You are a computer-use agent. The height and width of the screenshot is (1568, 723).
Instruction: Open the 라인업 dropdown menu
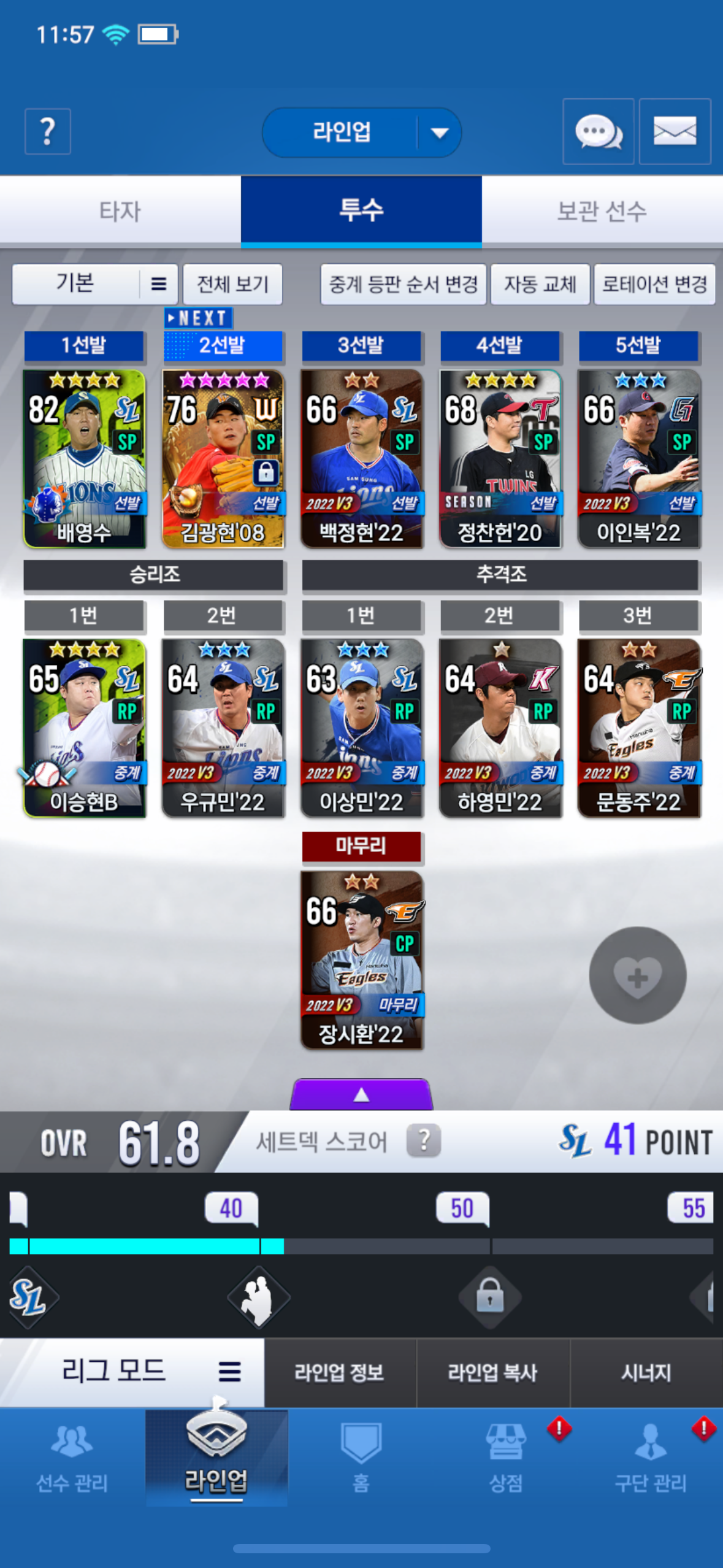tap(361, 132)
